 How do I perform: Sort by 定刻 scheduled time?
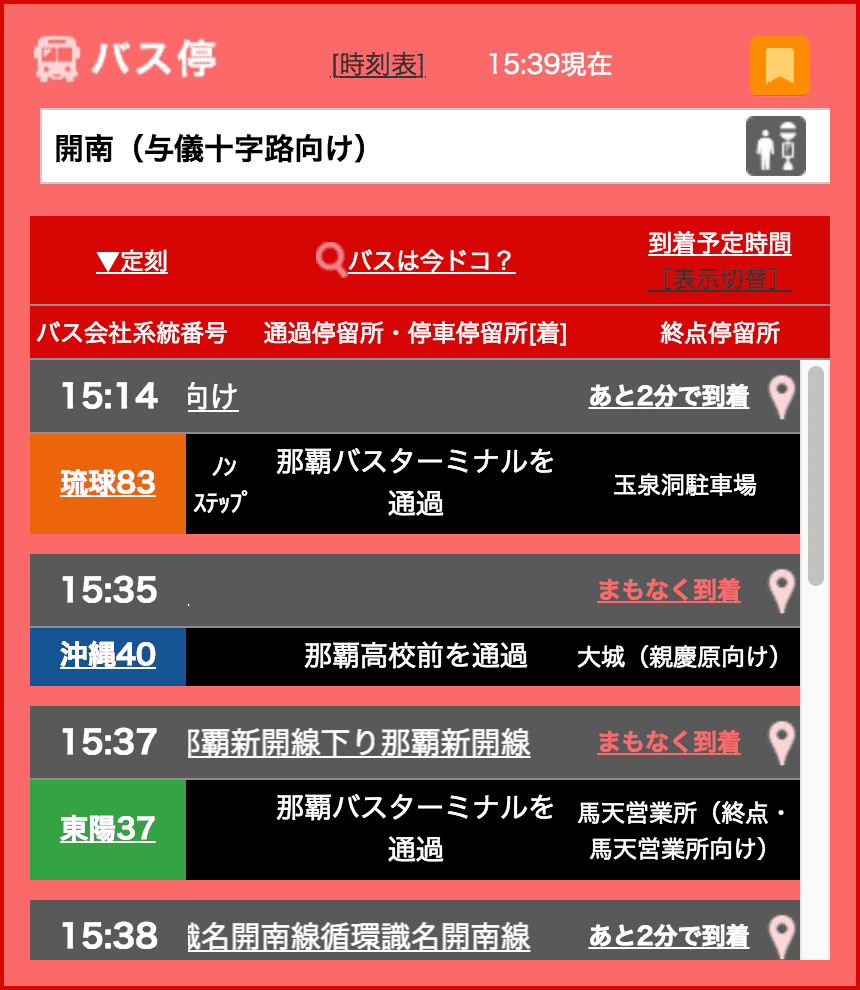tap(132, 262)
